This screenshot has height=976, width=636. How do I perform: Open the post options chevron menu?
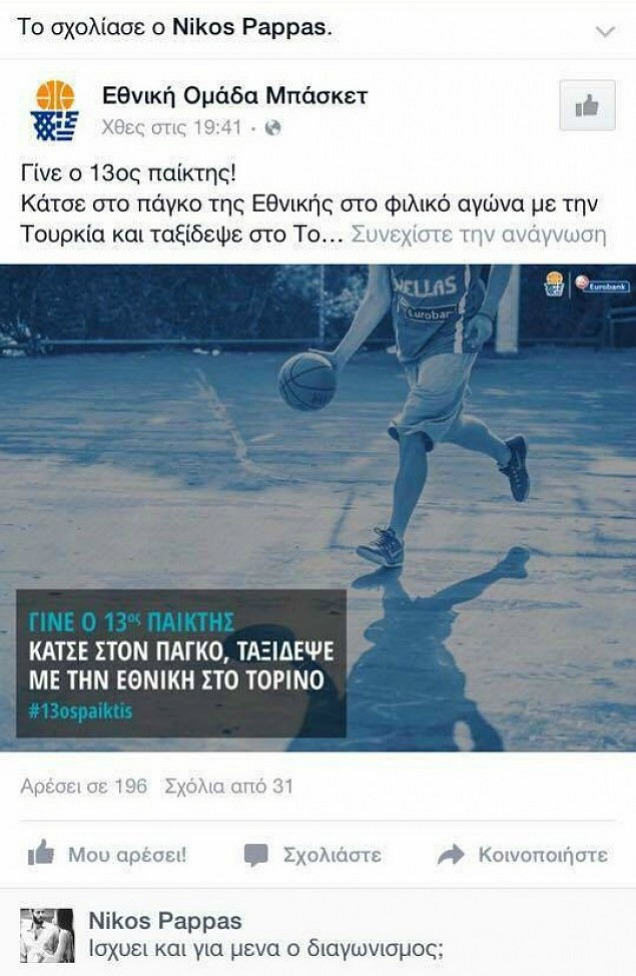(x=604, y=31)
